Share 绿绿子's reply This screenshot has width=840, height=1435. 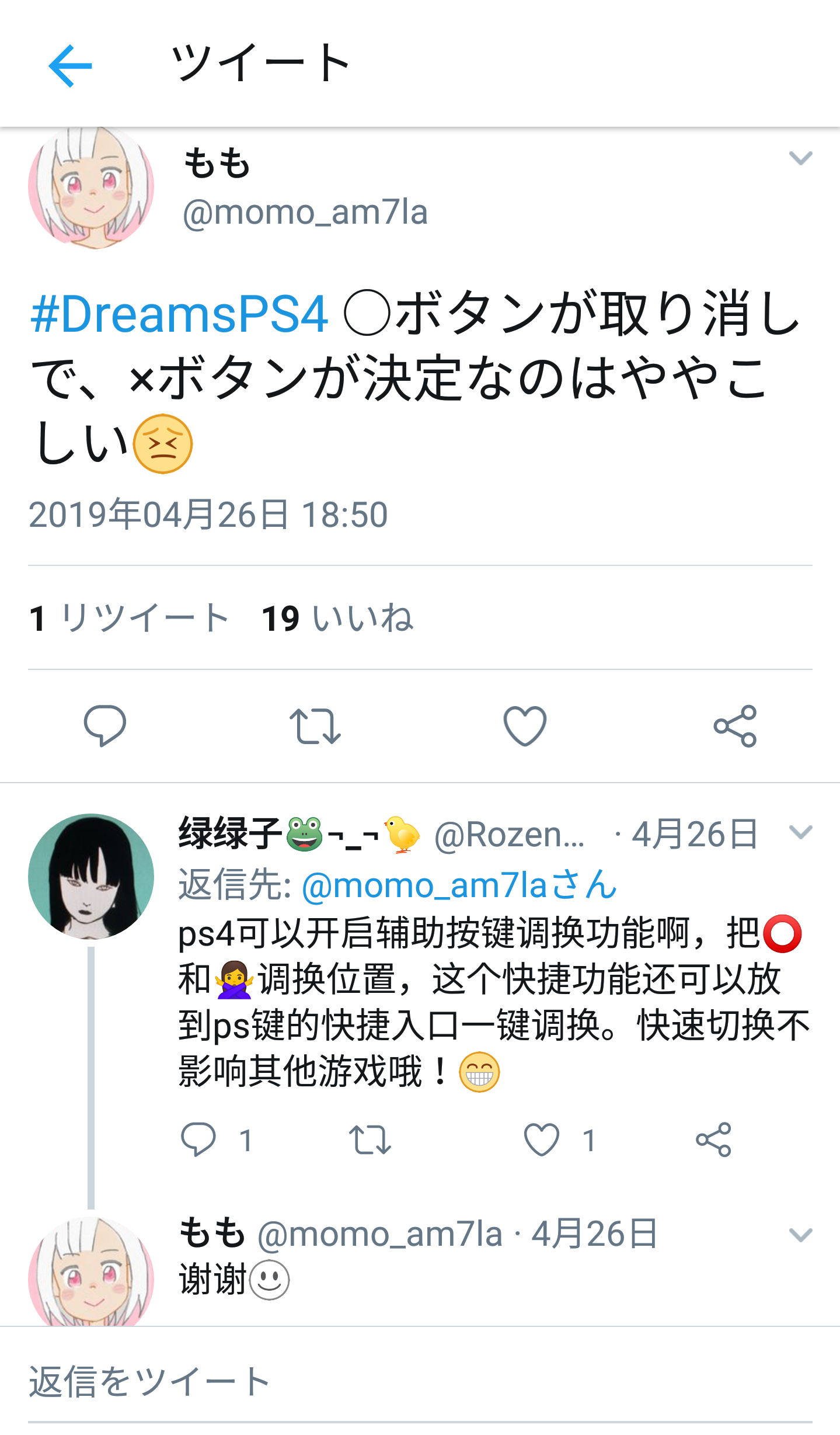tap(713, 1139)
